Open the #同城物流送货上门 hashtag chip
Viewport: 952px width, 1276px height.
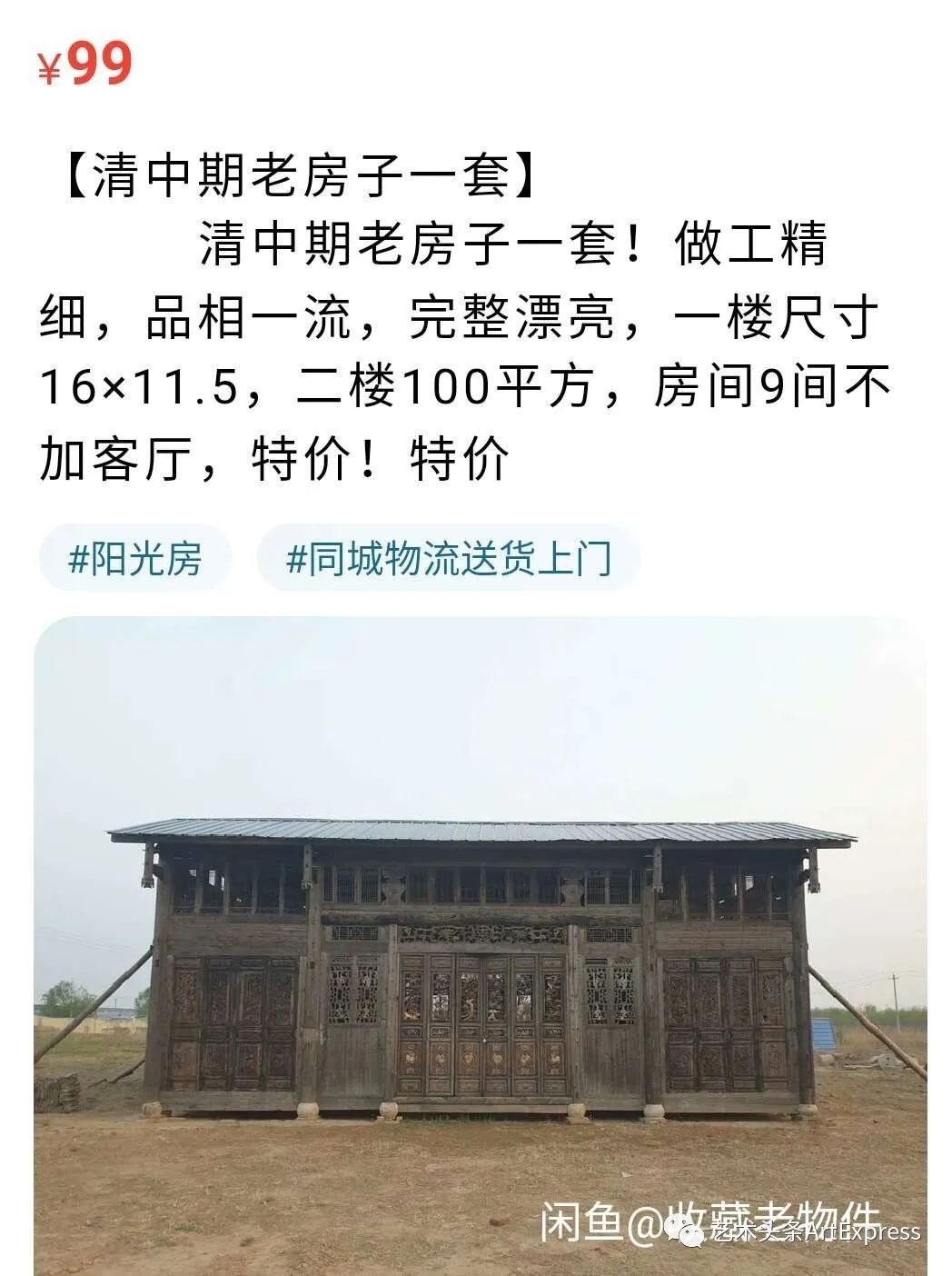[449, 558]
